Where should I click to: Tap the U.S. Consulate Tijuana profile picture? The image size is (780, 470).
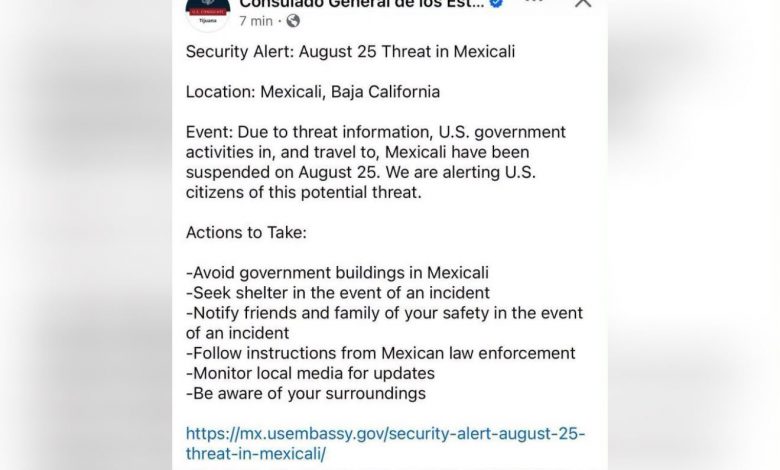point(208,13)
